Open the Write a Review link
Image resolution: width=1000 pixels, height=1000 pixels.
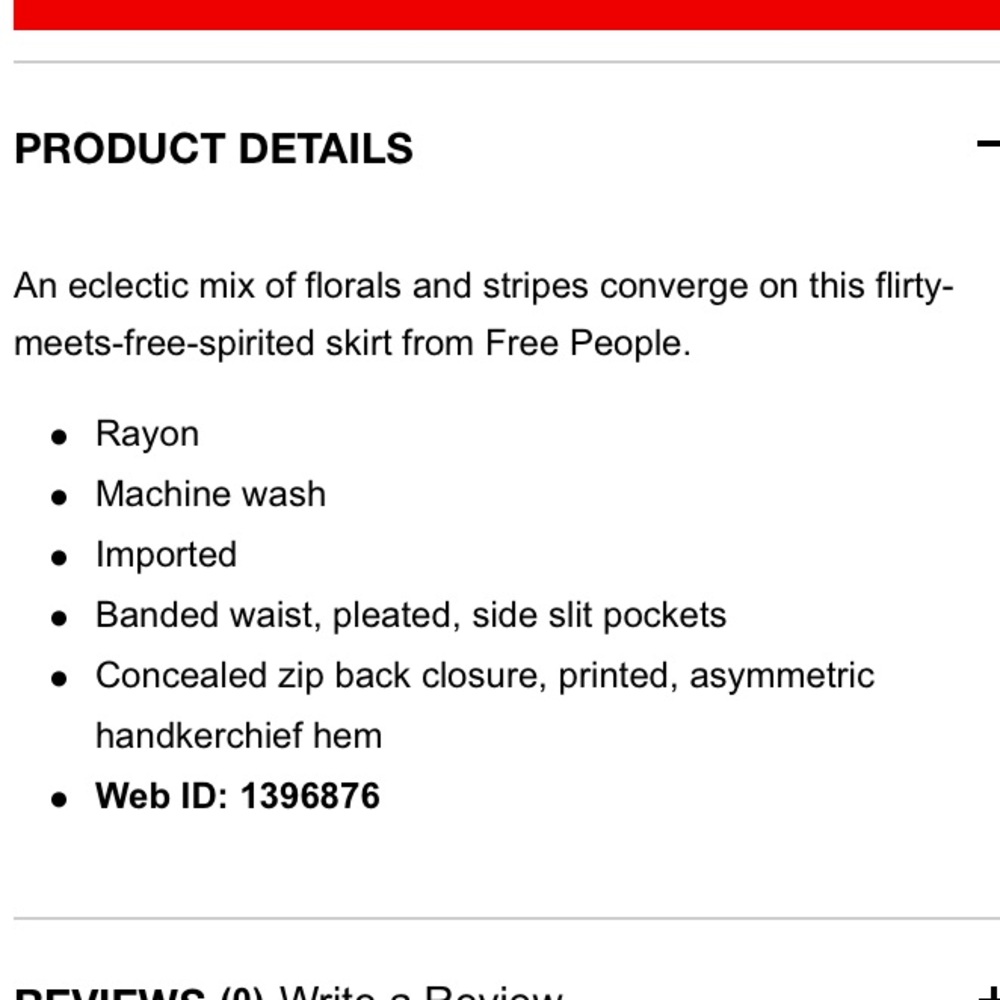pyautogui.click(x=420, y=993)
